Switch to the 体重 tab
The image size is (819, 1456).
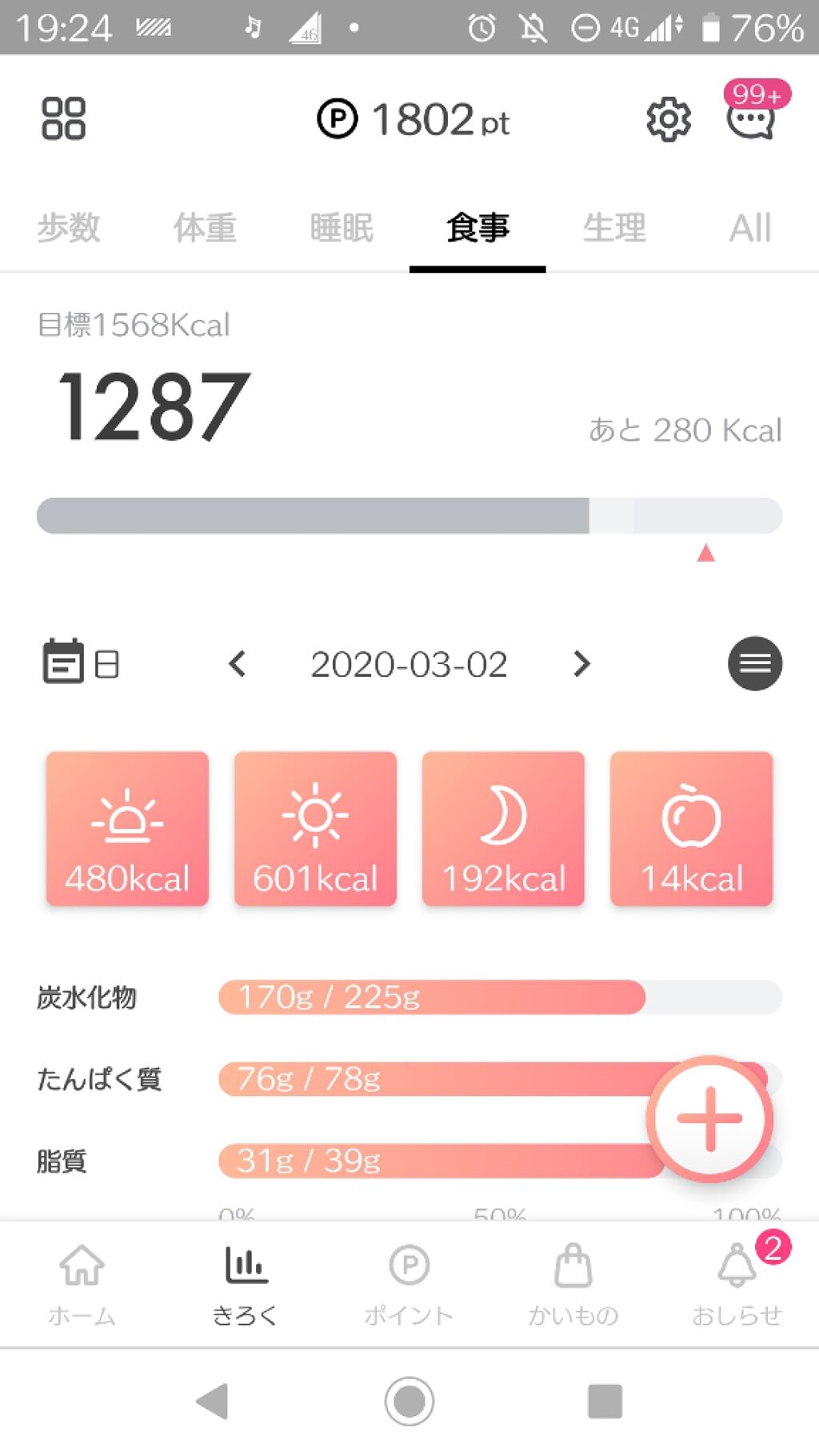click(x=204, y=228)
